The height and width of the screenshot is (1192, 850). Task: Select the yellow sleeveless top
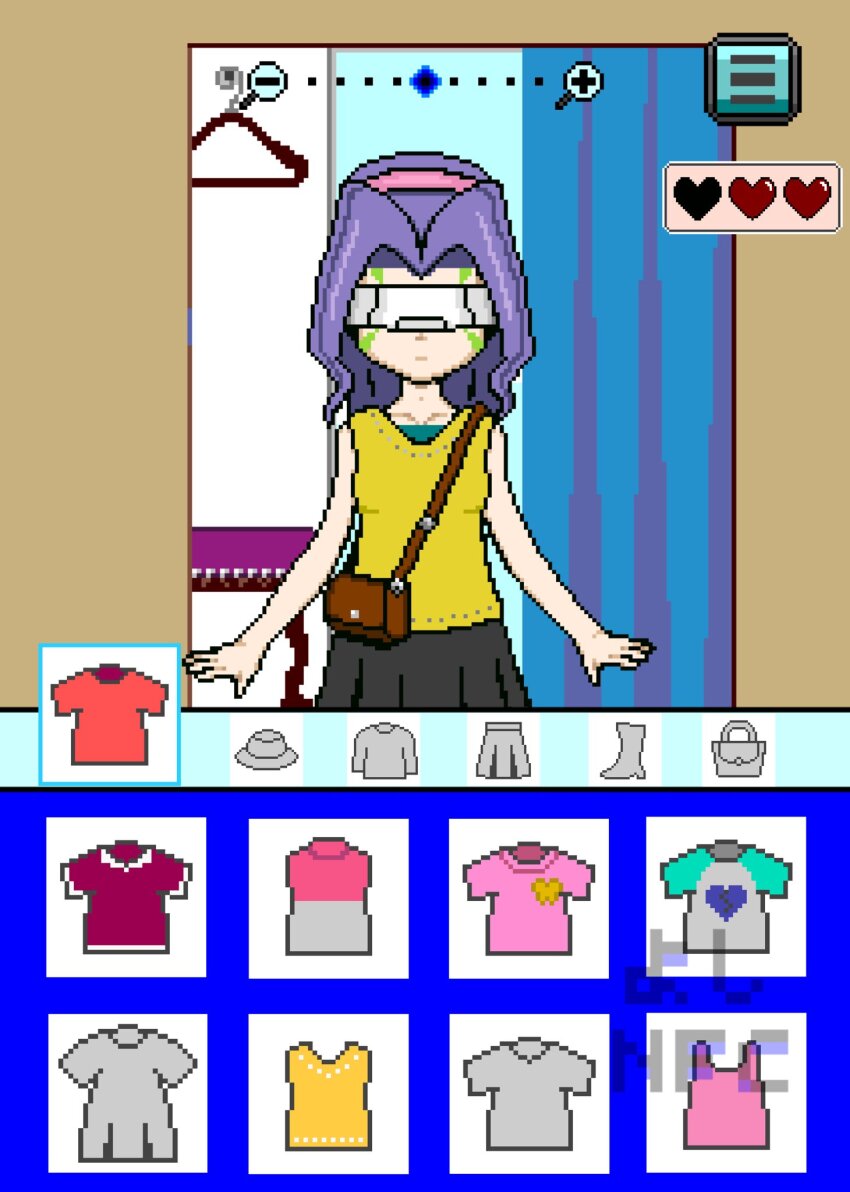click(x=329, y=1090)
